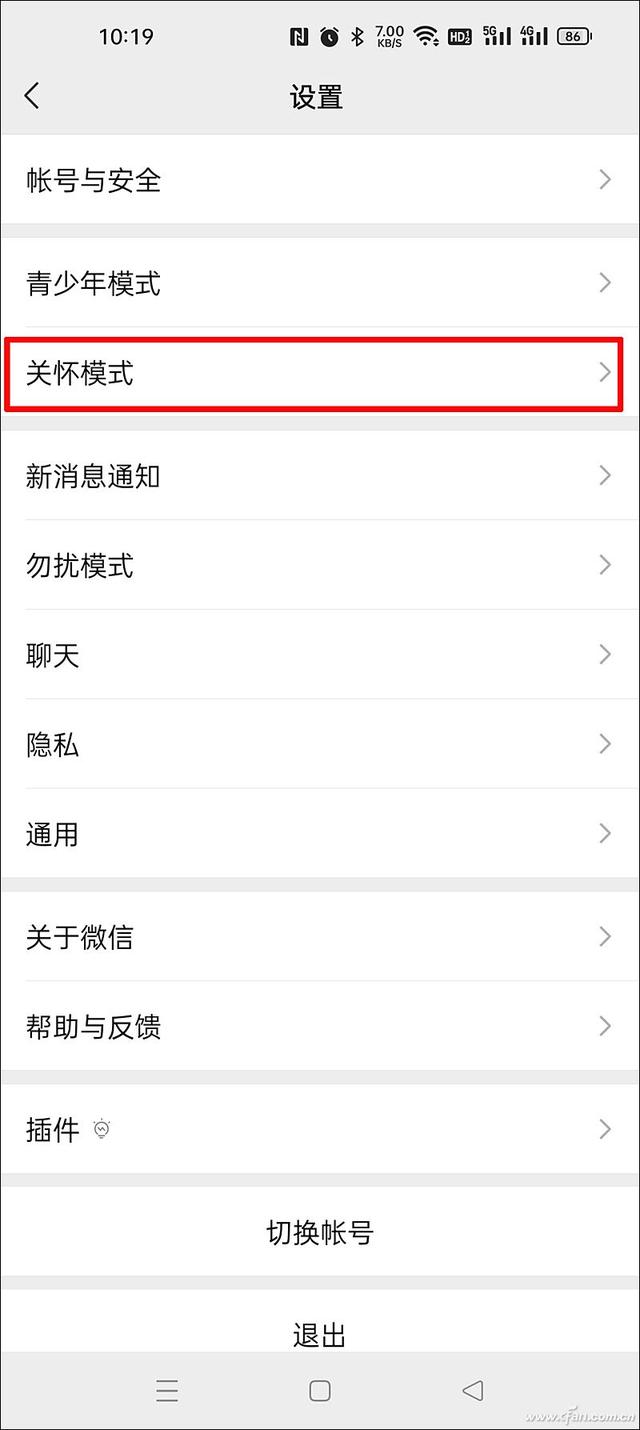640x1430 pixels.
Task: Open 聊天 settings
Action: point(320,655)
